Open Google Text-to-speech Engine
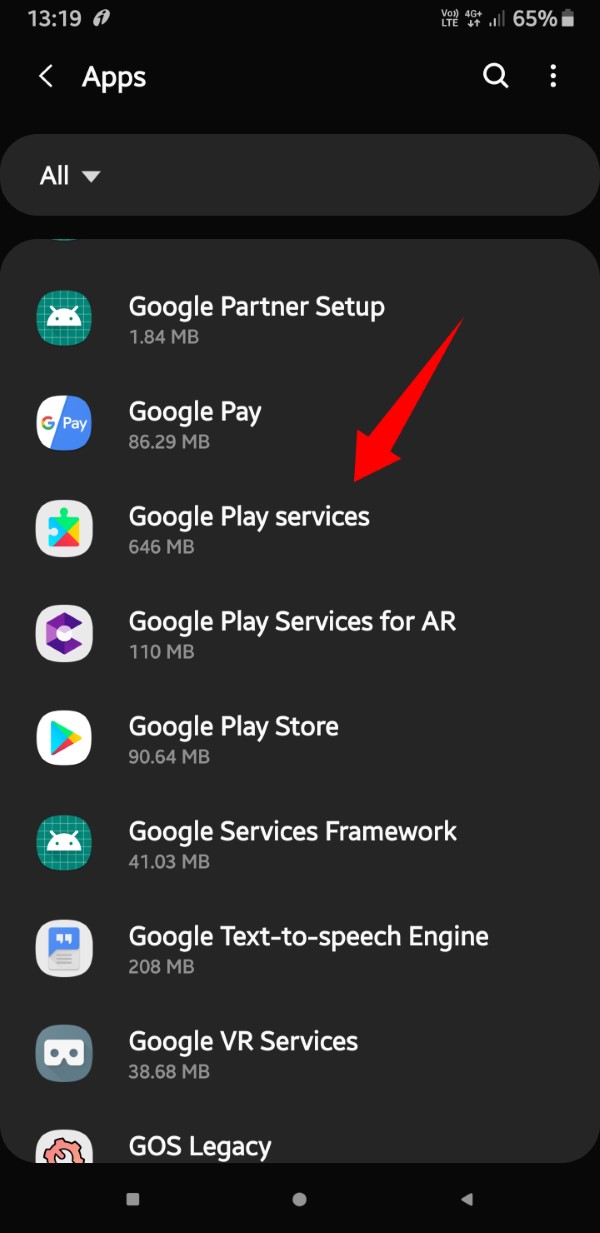This screenshot has height=1233, width=600. pos(300,949)
